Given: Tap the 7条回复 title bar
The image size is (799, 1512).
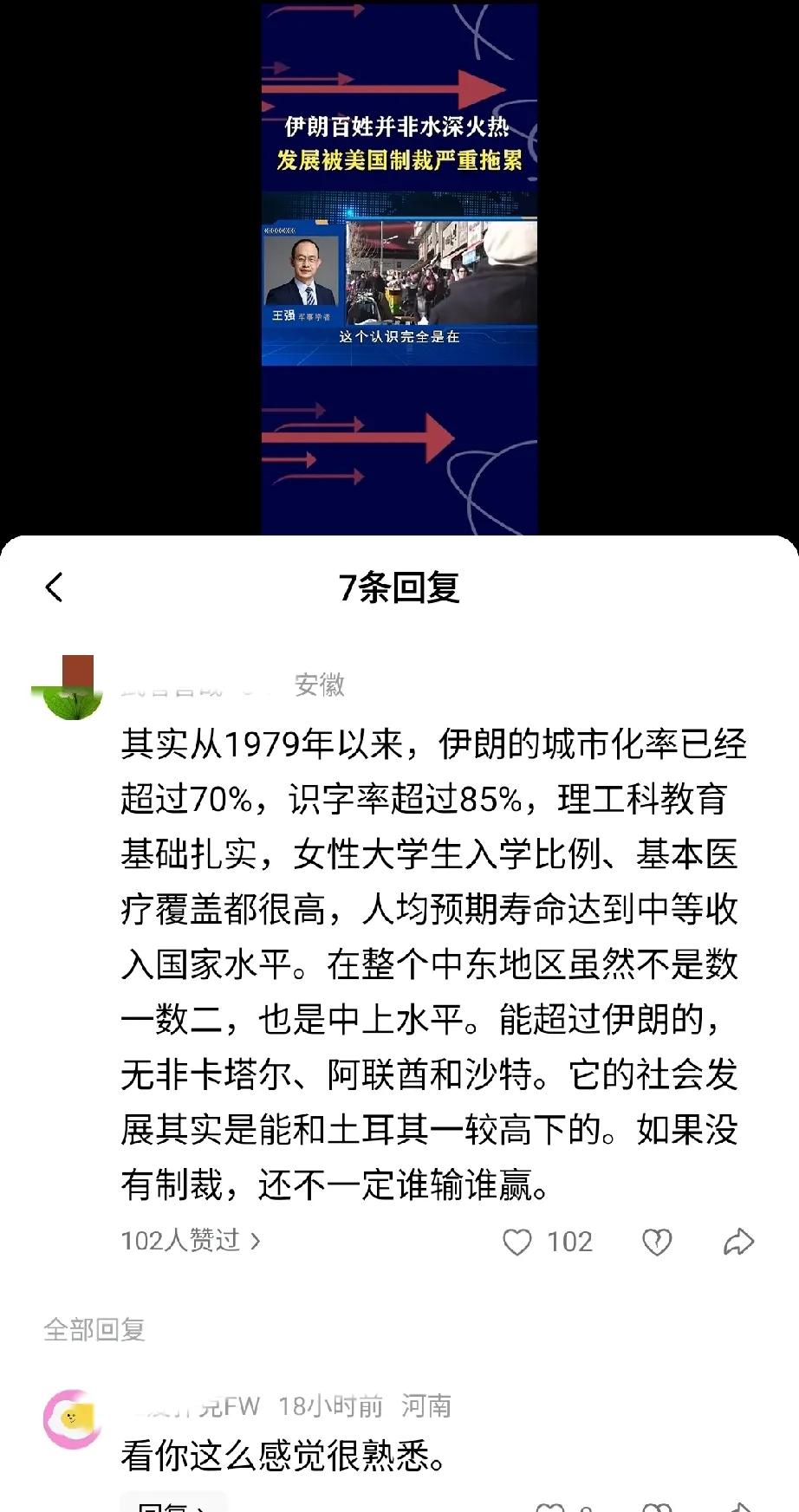Looking at the screenshot, I should [399, 587].
